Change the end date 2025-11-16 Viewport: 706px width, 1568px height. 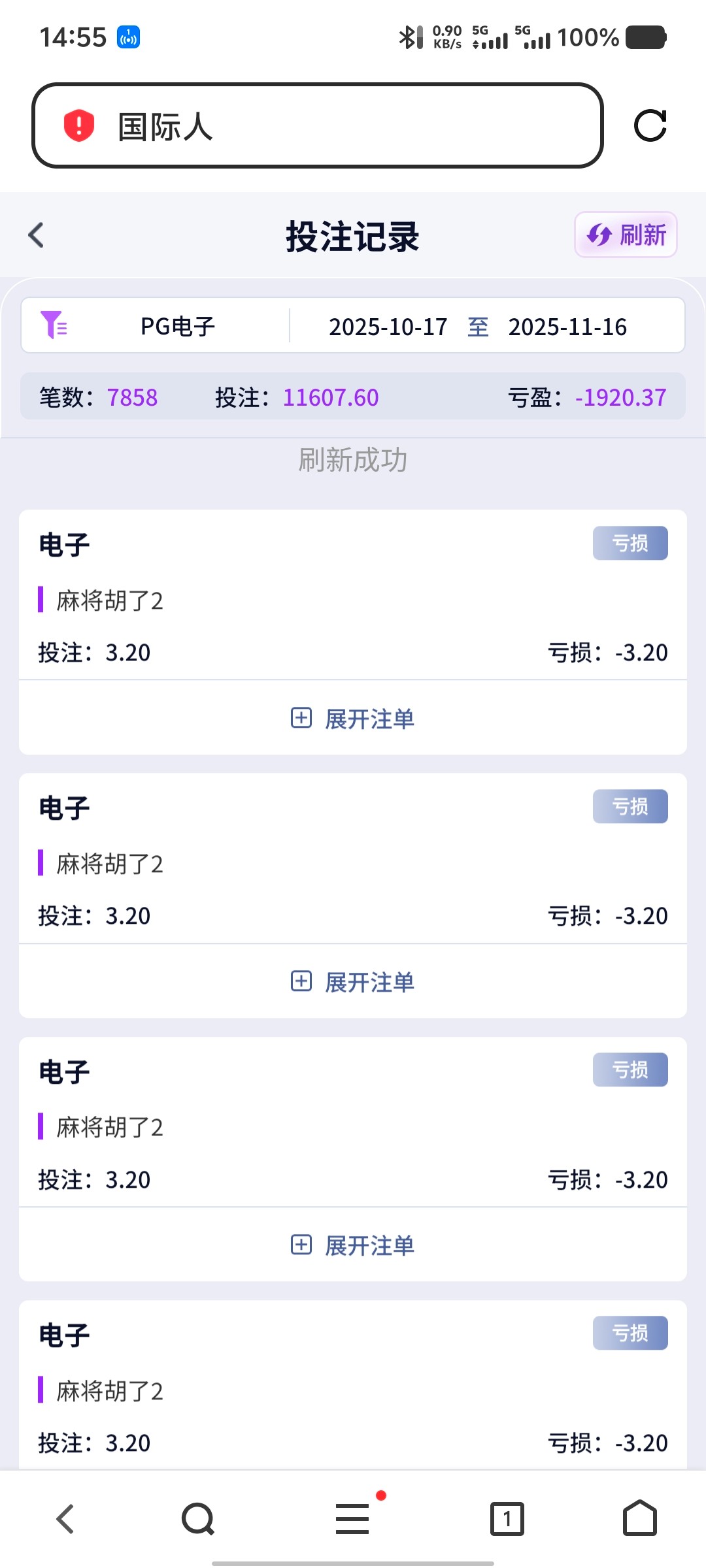567,327
